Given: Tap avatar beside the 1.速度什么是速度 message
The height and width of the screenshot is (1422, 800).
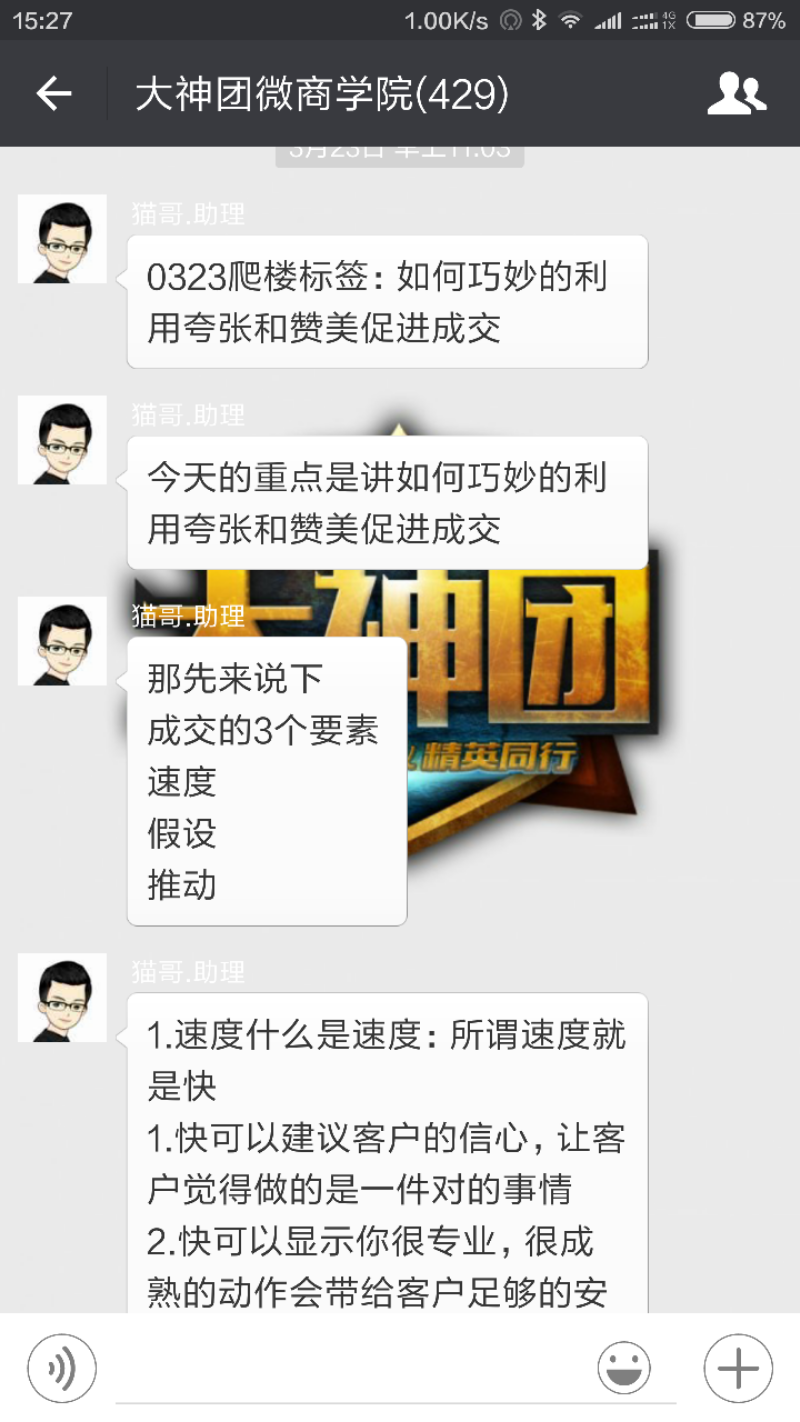Looking at the screenshot, I should point(62,997).
